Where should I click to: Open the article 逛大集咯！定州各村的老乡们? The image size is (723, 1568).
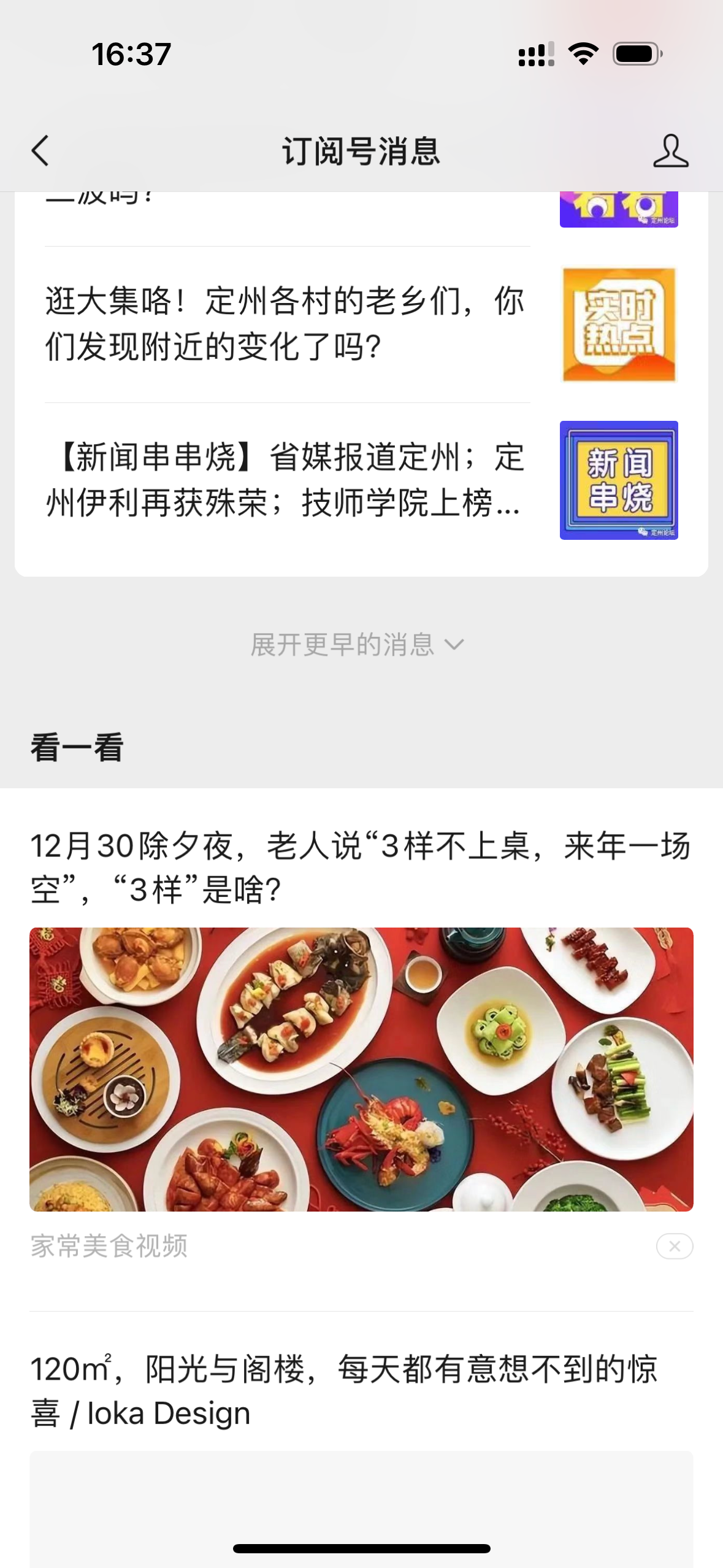(x=286, y=324)
